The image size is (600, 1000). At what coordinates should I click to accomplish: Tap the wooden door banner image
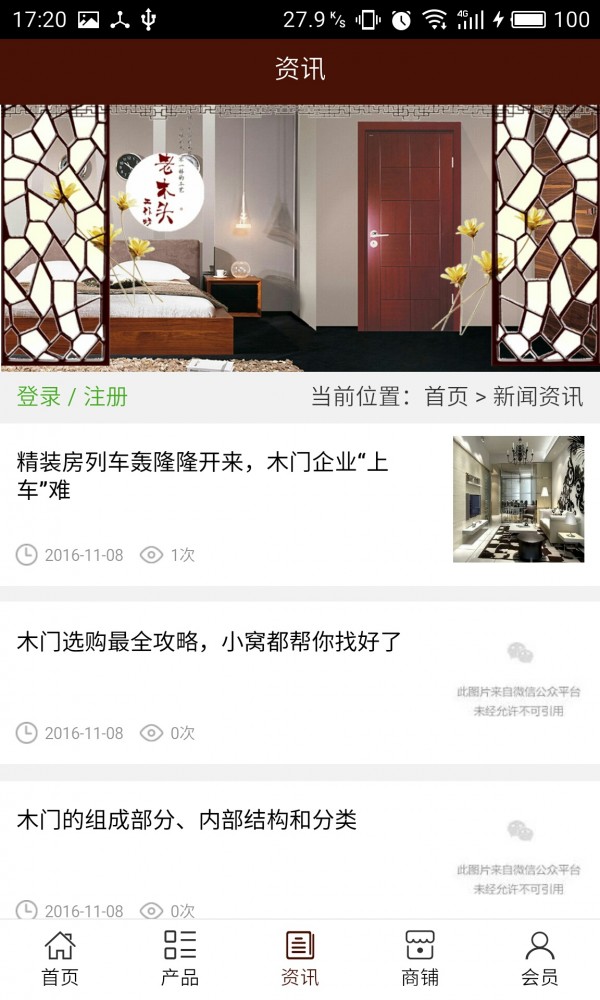(x=300, y=238)
